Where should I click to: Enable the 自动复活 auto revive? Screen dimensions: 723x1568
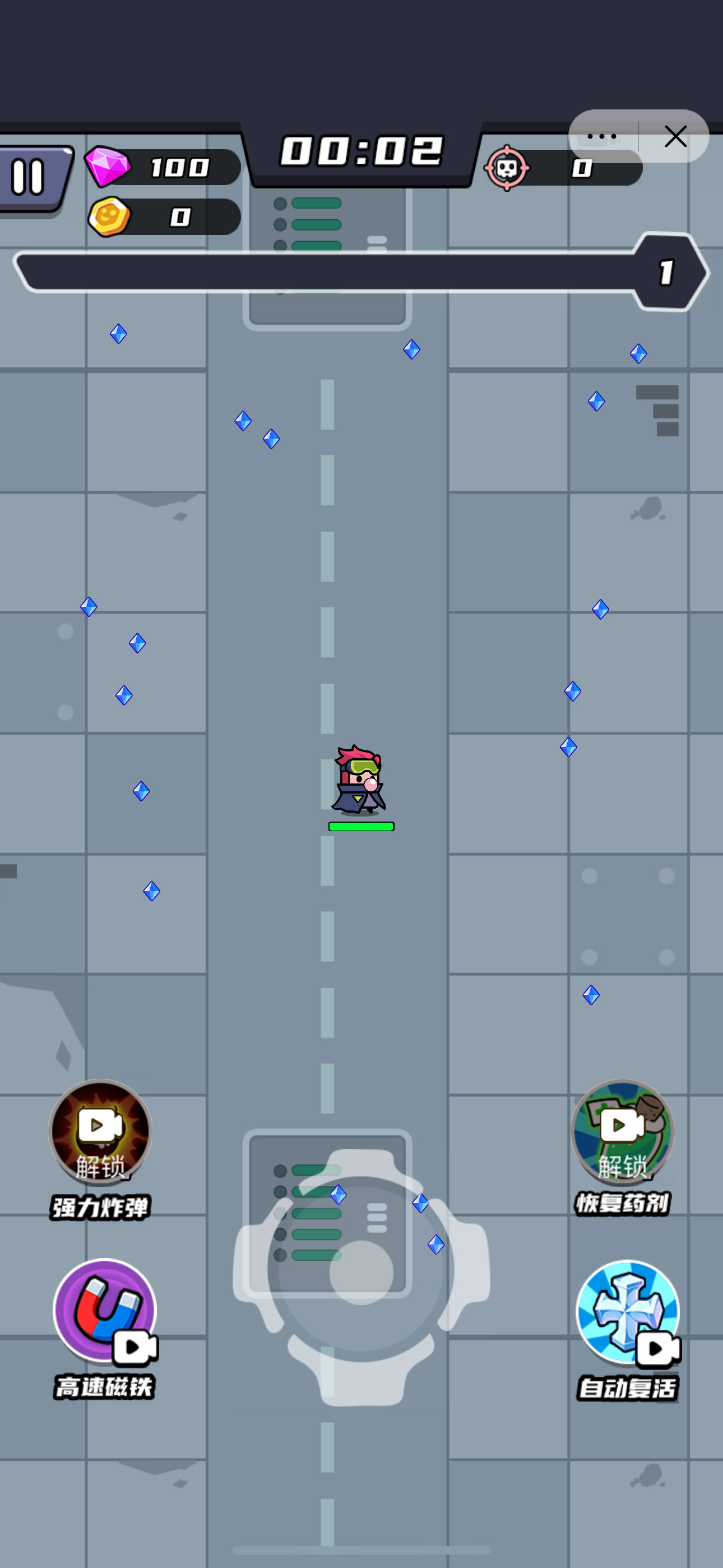pyautogui.click(x=628, y=1312)
